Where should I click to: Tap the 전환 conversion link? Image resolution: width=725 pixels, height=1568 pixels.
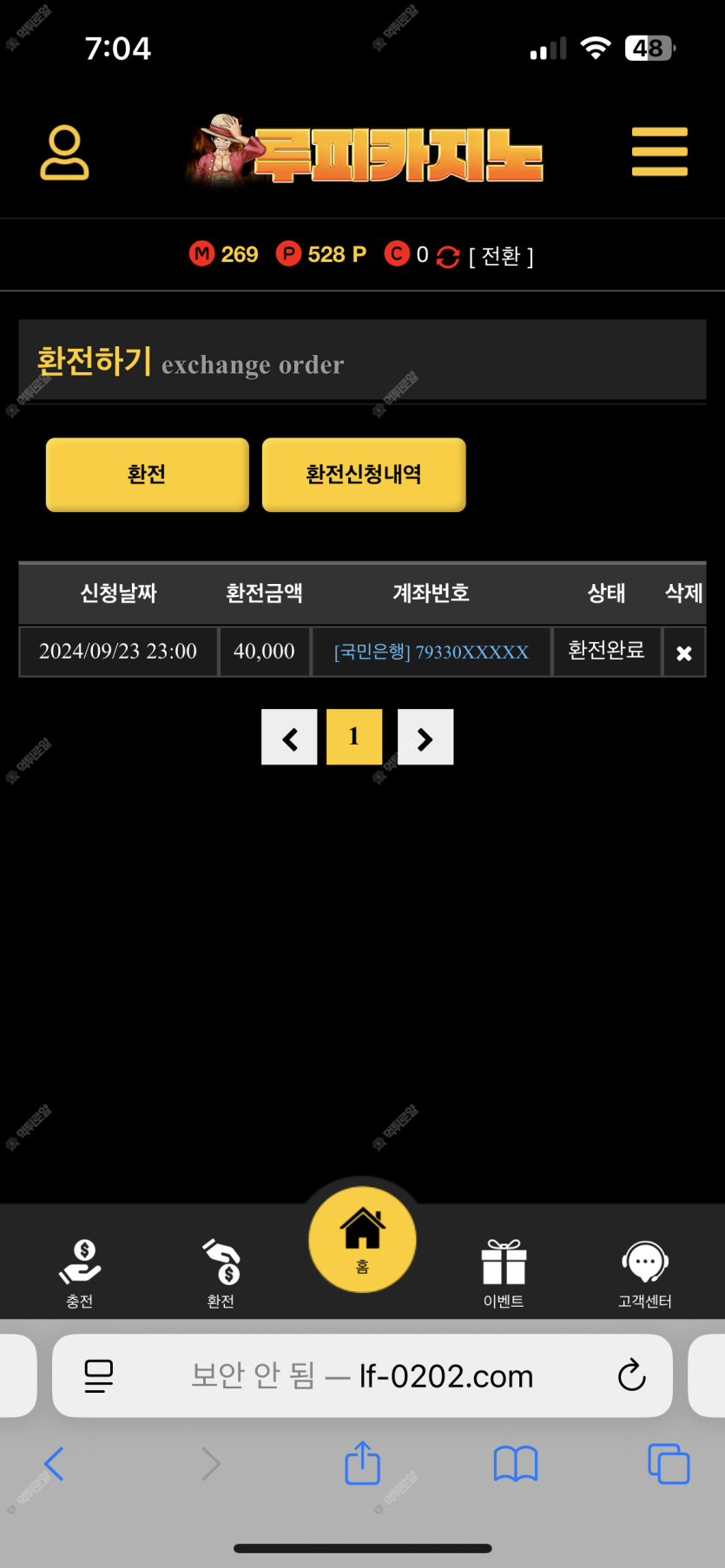tap(501, 256)
